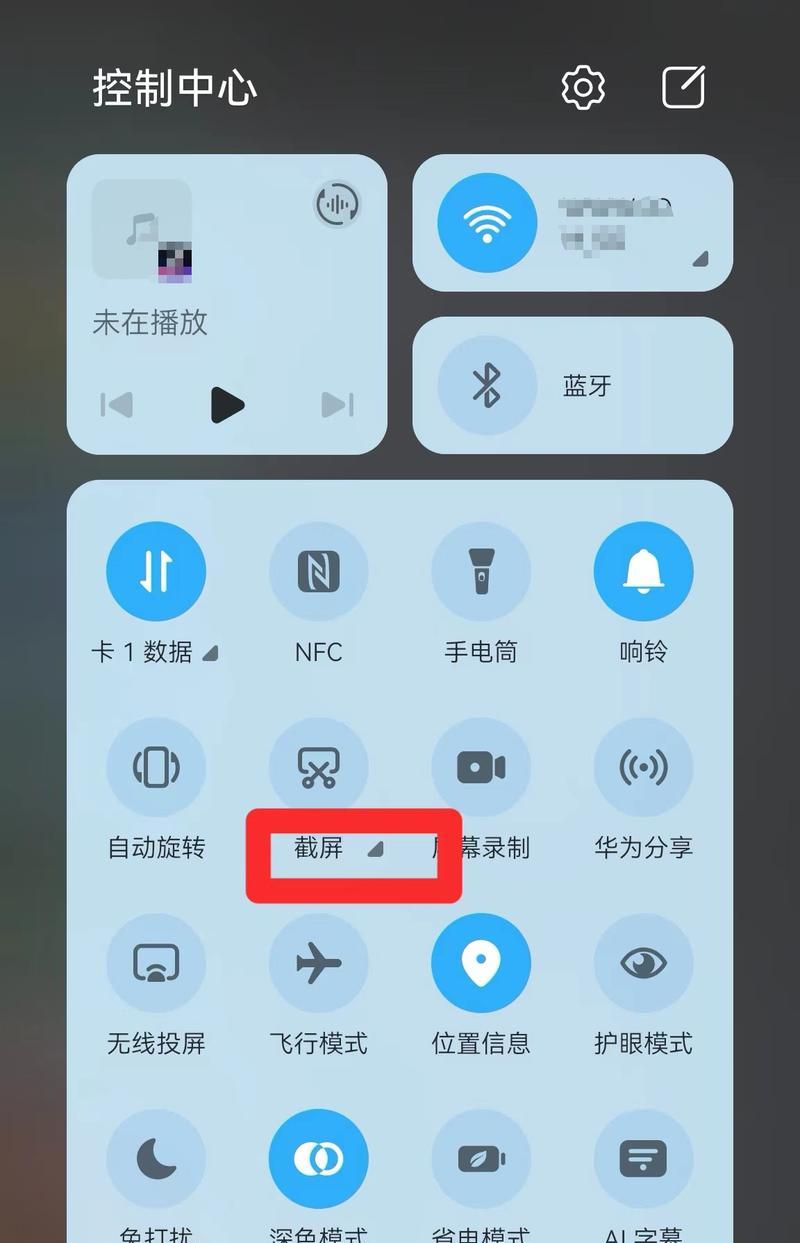Switch the ringer mode (响铃)
This screenshot has width=800, height=1243.
pos(643,572)
